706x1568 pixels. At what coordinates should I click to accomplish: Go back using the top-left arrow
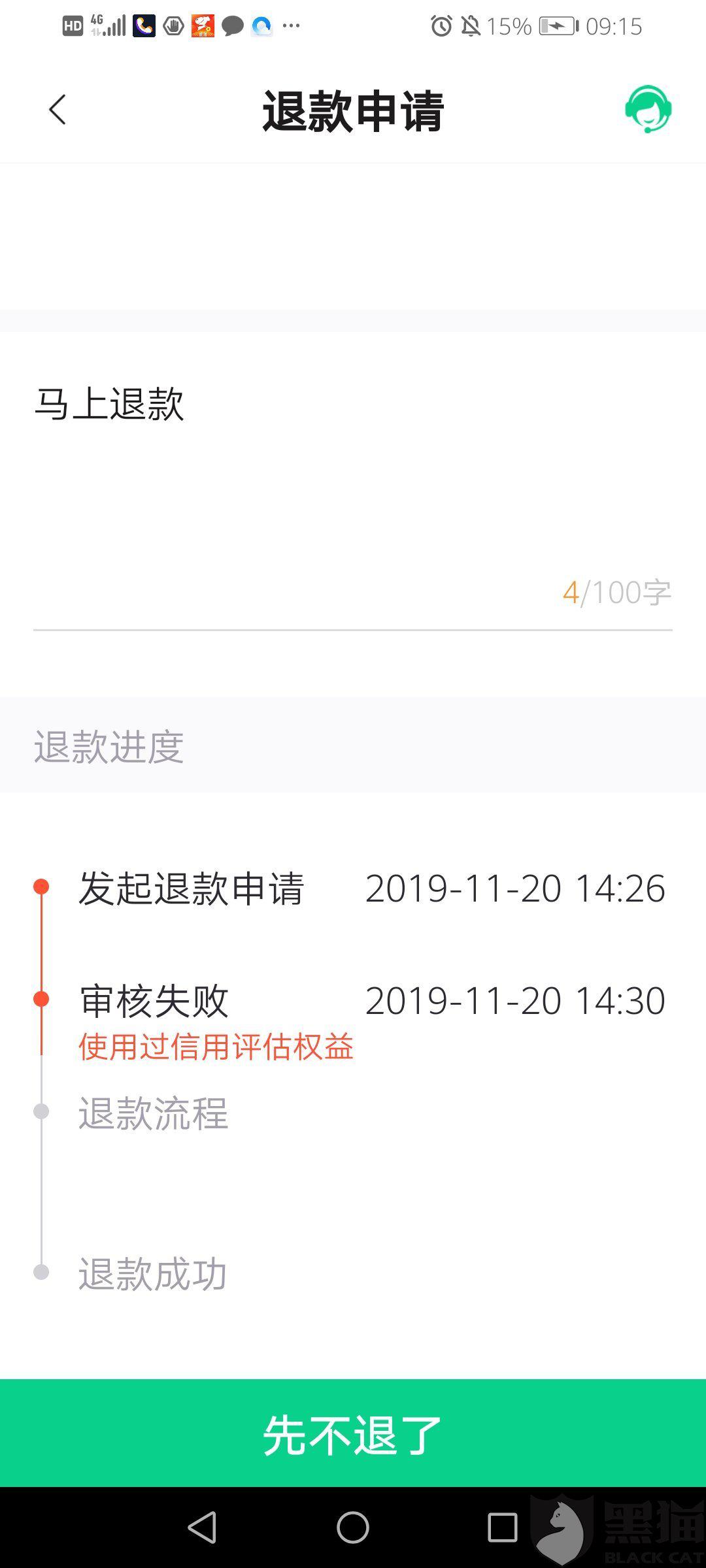coord(58,110)
